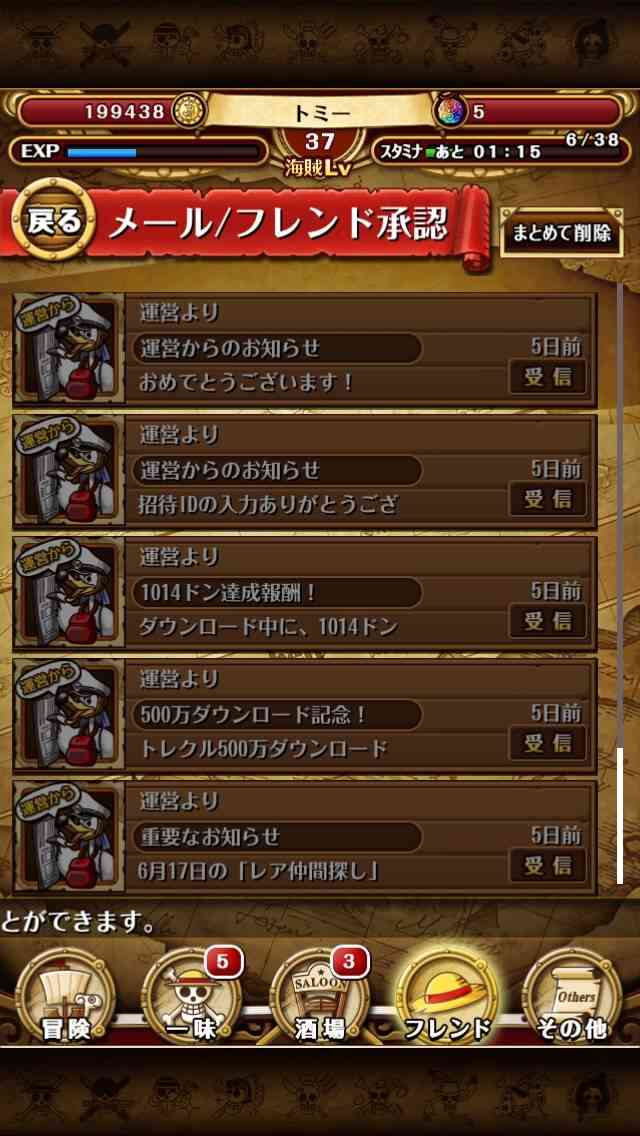Go to the 酒場 saloon tab
The image size is (640, 1136).
(x=320, y=997)
